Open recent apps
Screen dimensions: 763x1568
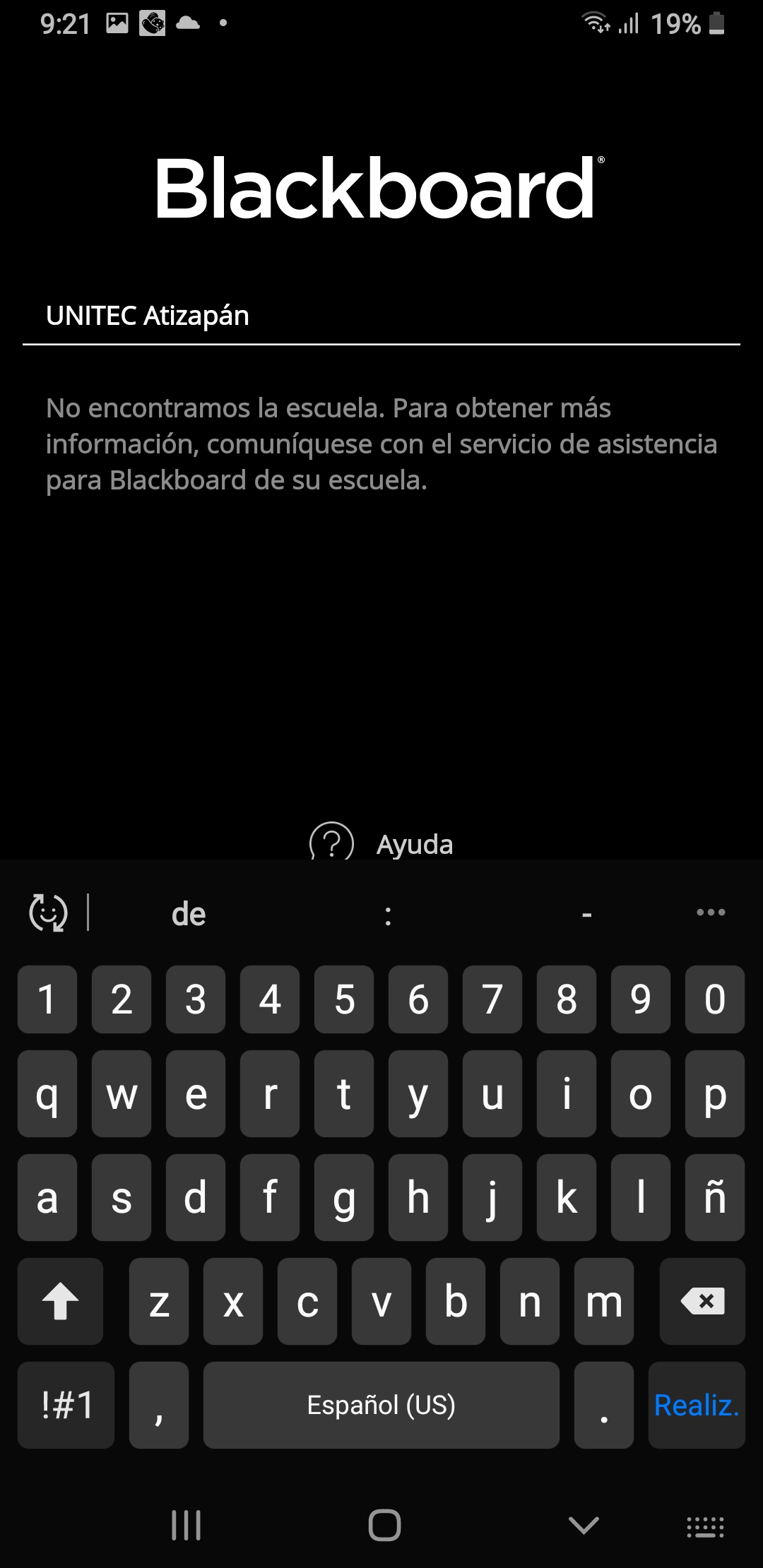tap(187, 1525)
